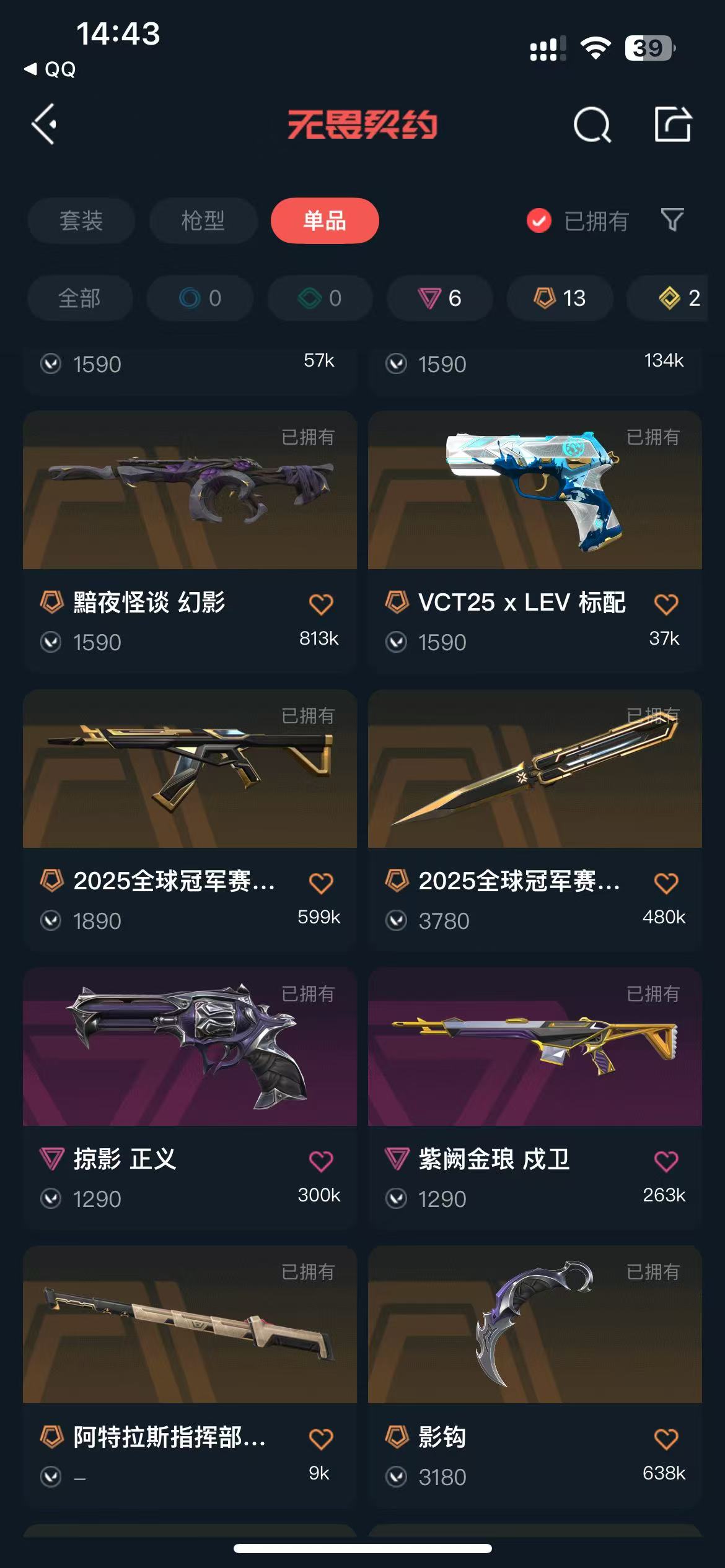The width and height of the screenshot is (725, 1568).
Task: Share this collection page
Action: (x=672, y=124)
